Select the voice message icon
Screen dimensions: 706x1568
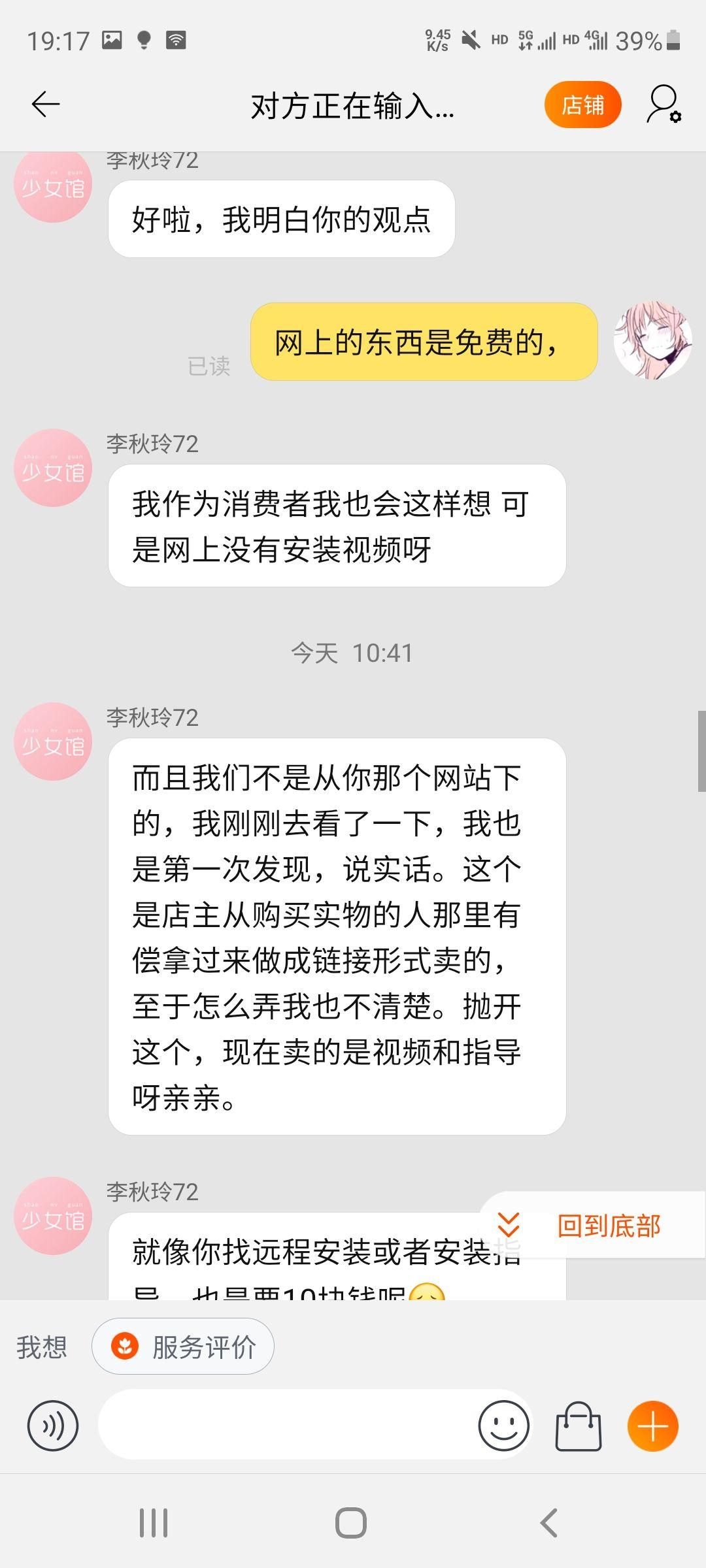[x=52, y=1426]
